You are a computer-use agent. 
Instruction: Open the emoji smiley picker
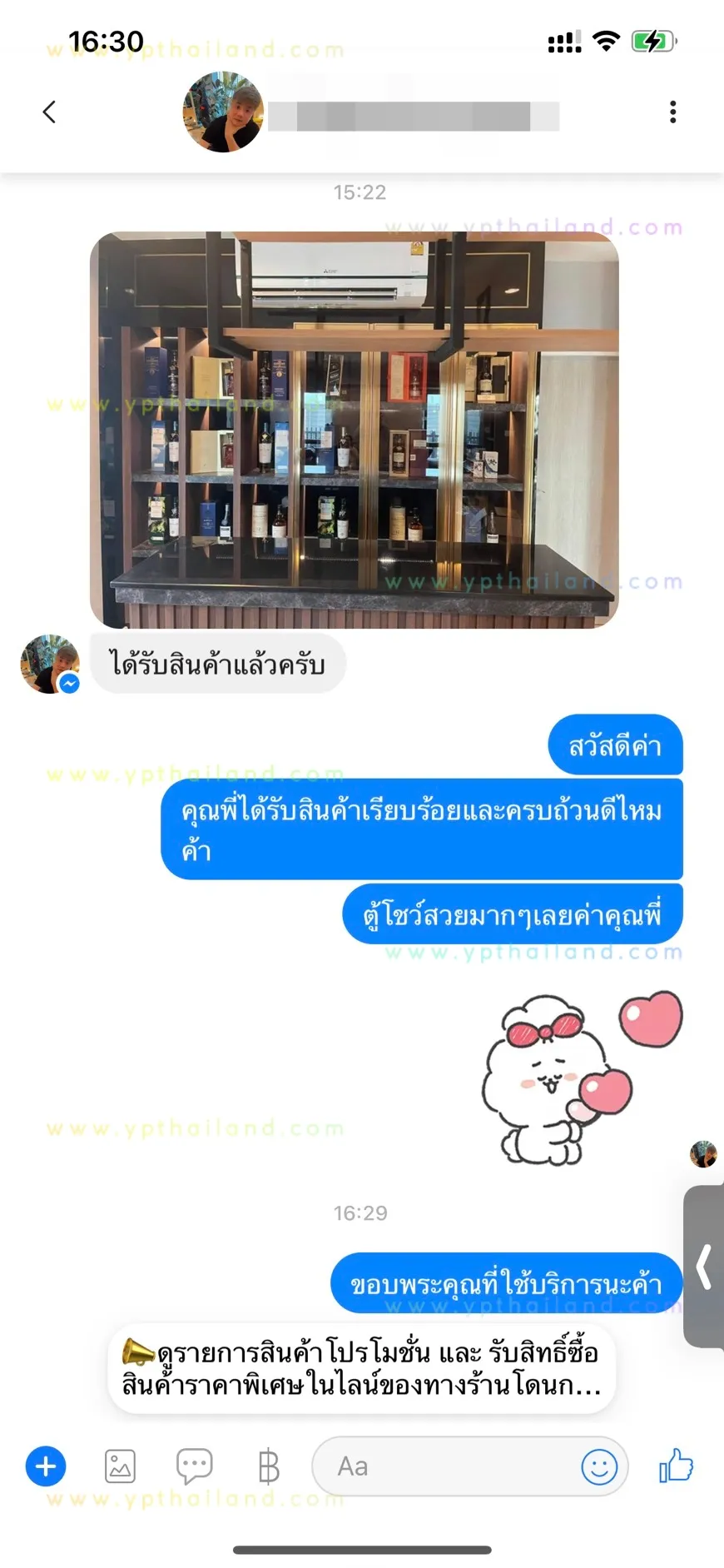coord(599,1466)
